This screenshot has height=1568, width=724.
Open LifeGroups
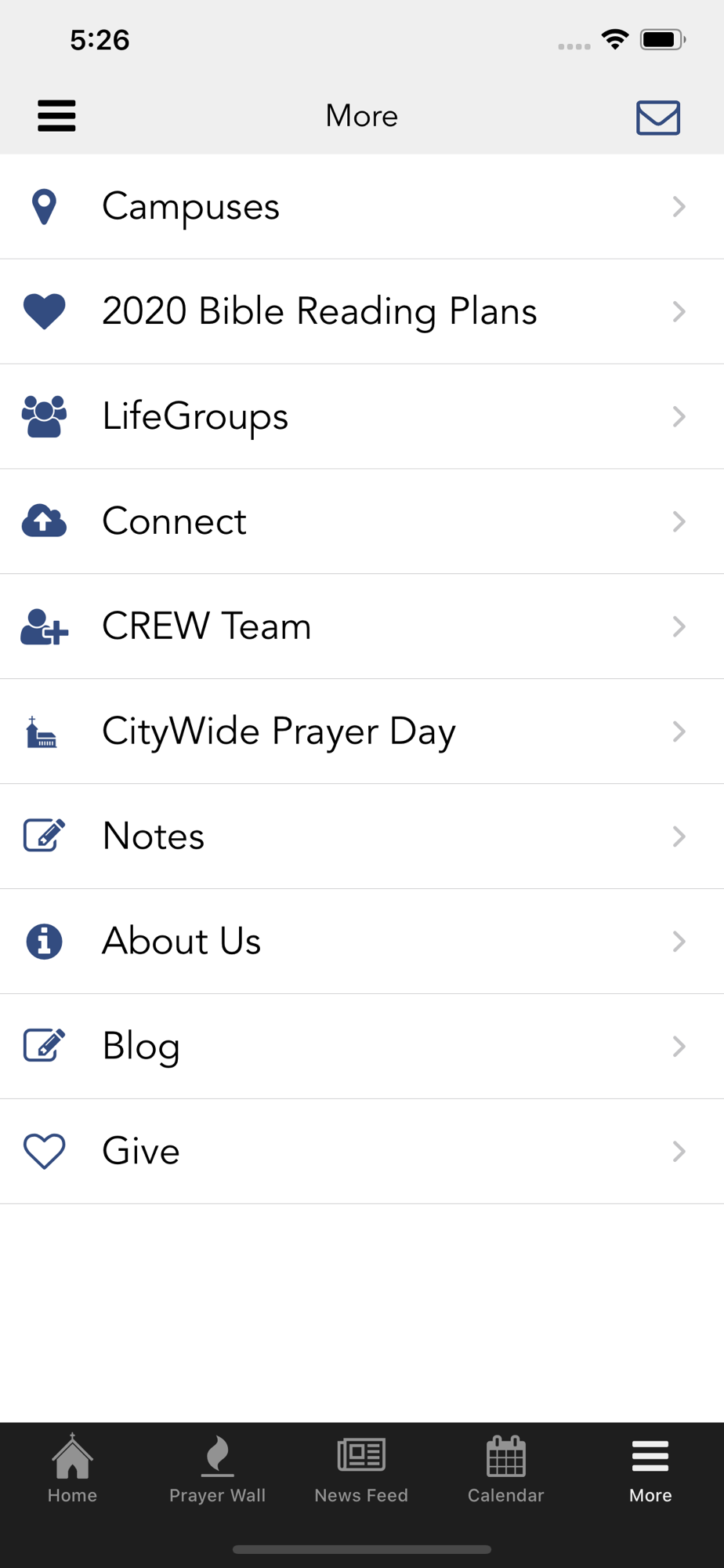point(362,417)
